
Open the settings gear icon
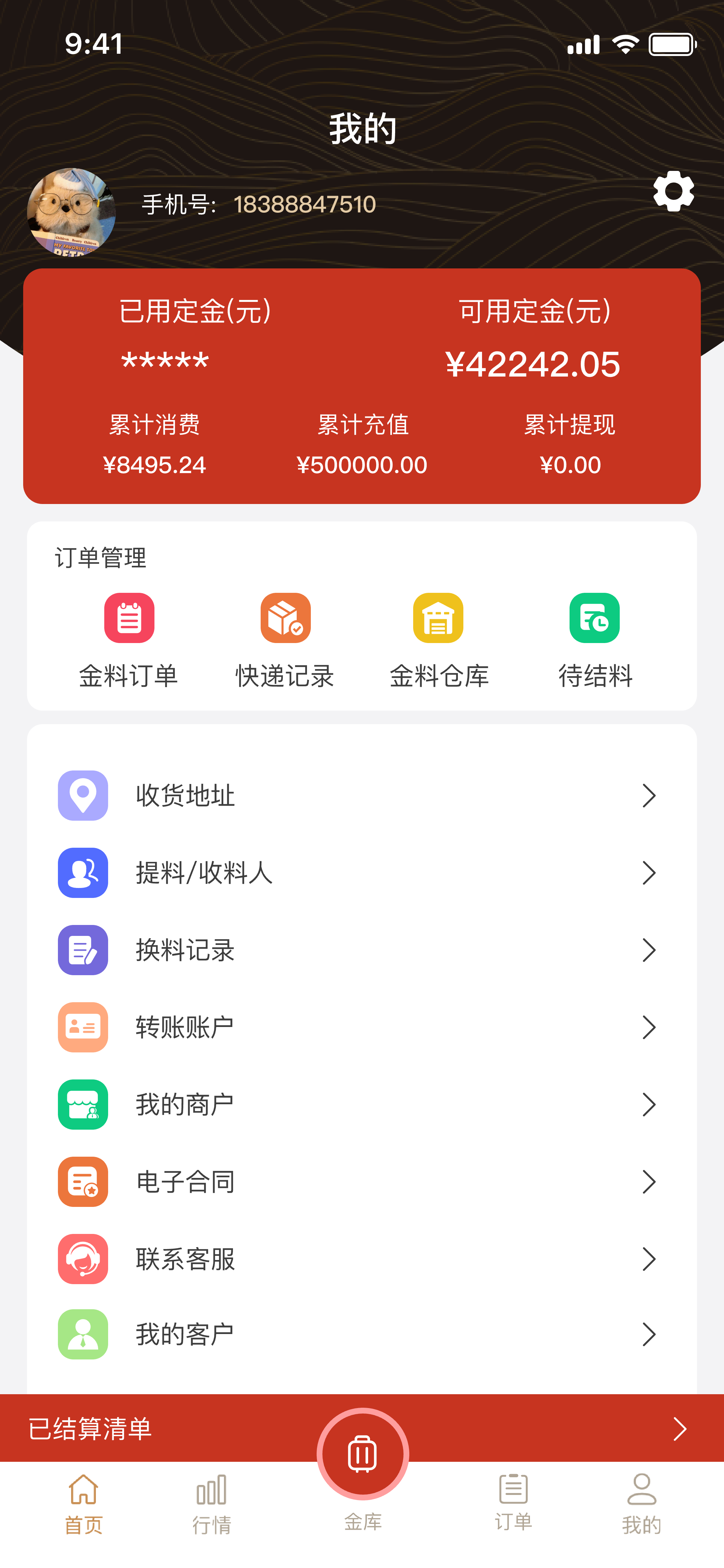coord(673,191)
